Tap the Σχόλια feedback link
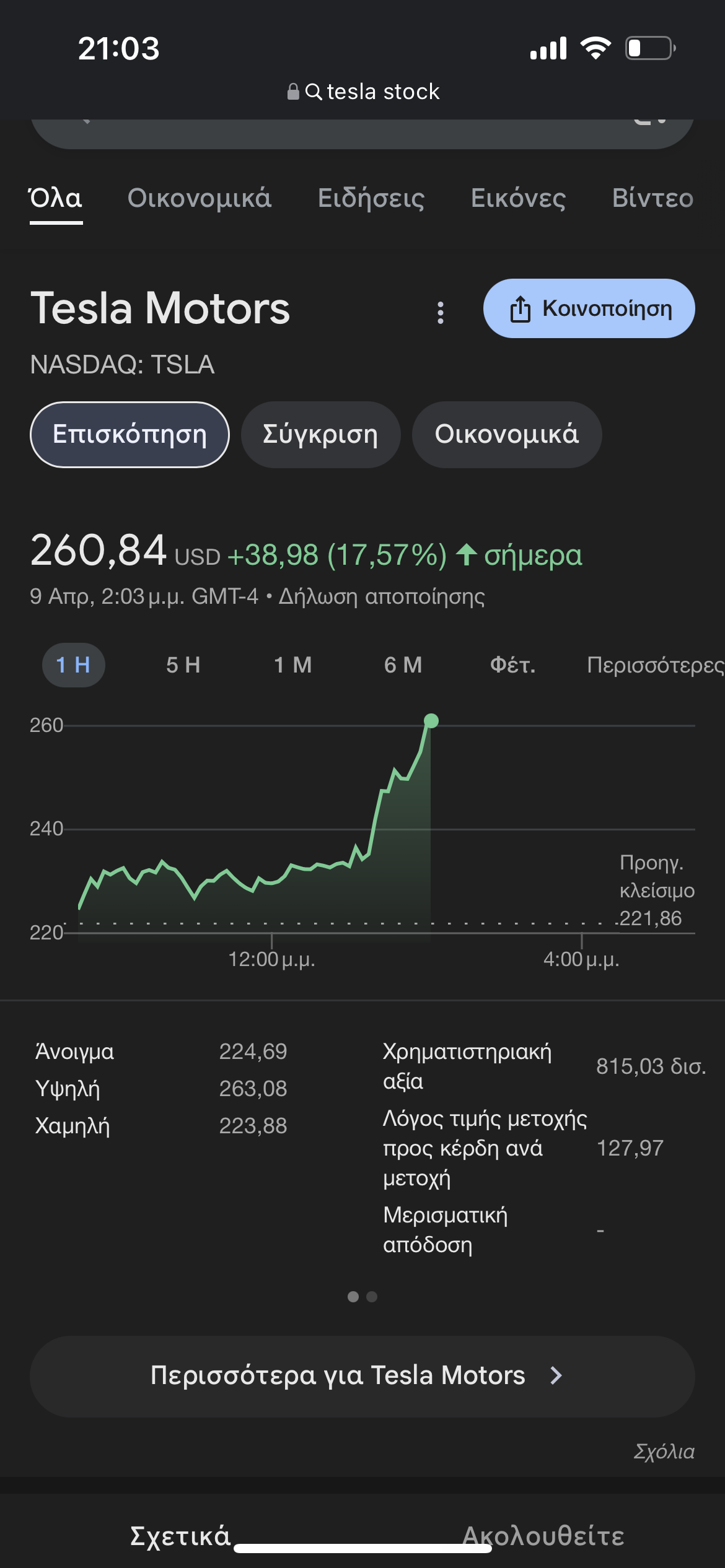 coord(664,1452)
